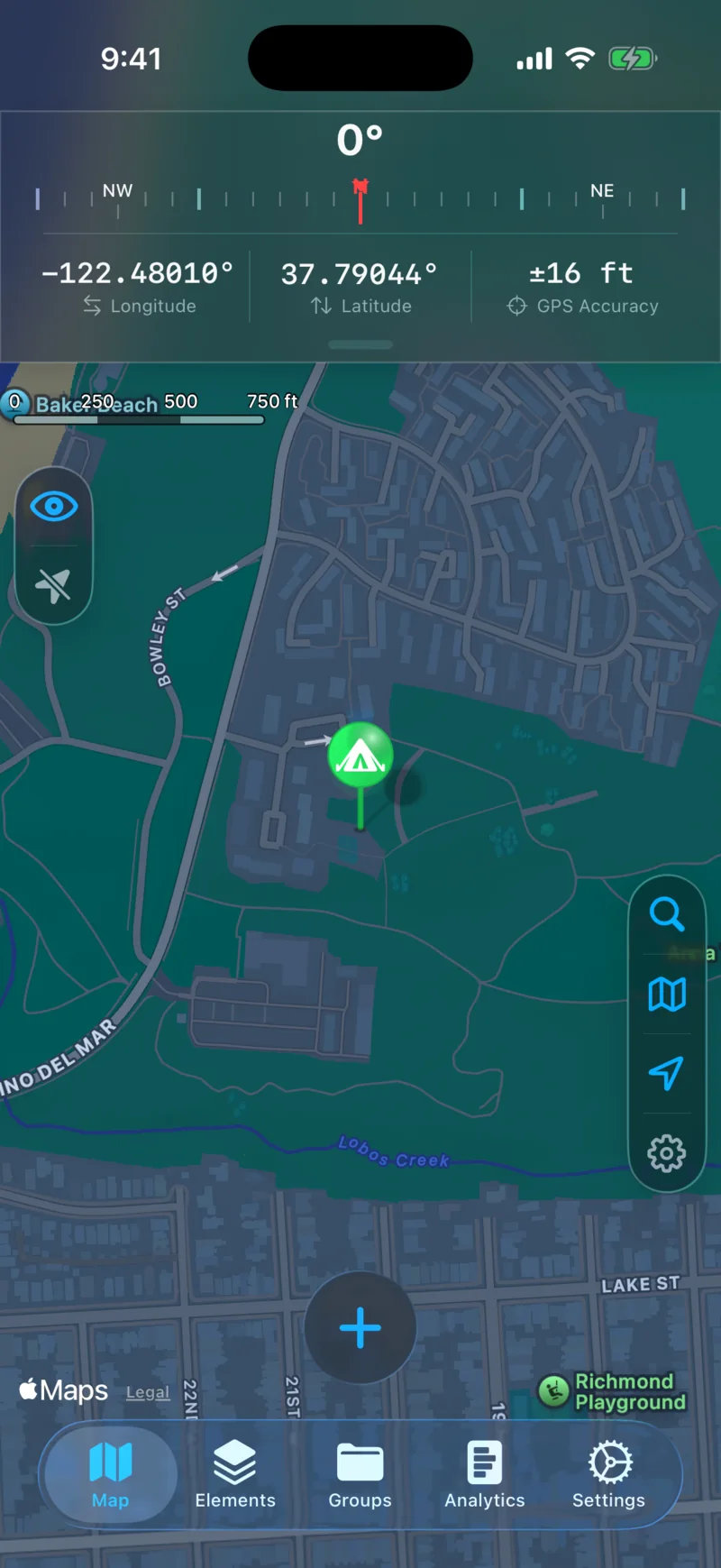Change map style with the map icon
Screen dimensions: 721x1568
tap(667, 994)
